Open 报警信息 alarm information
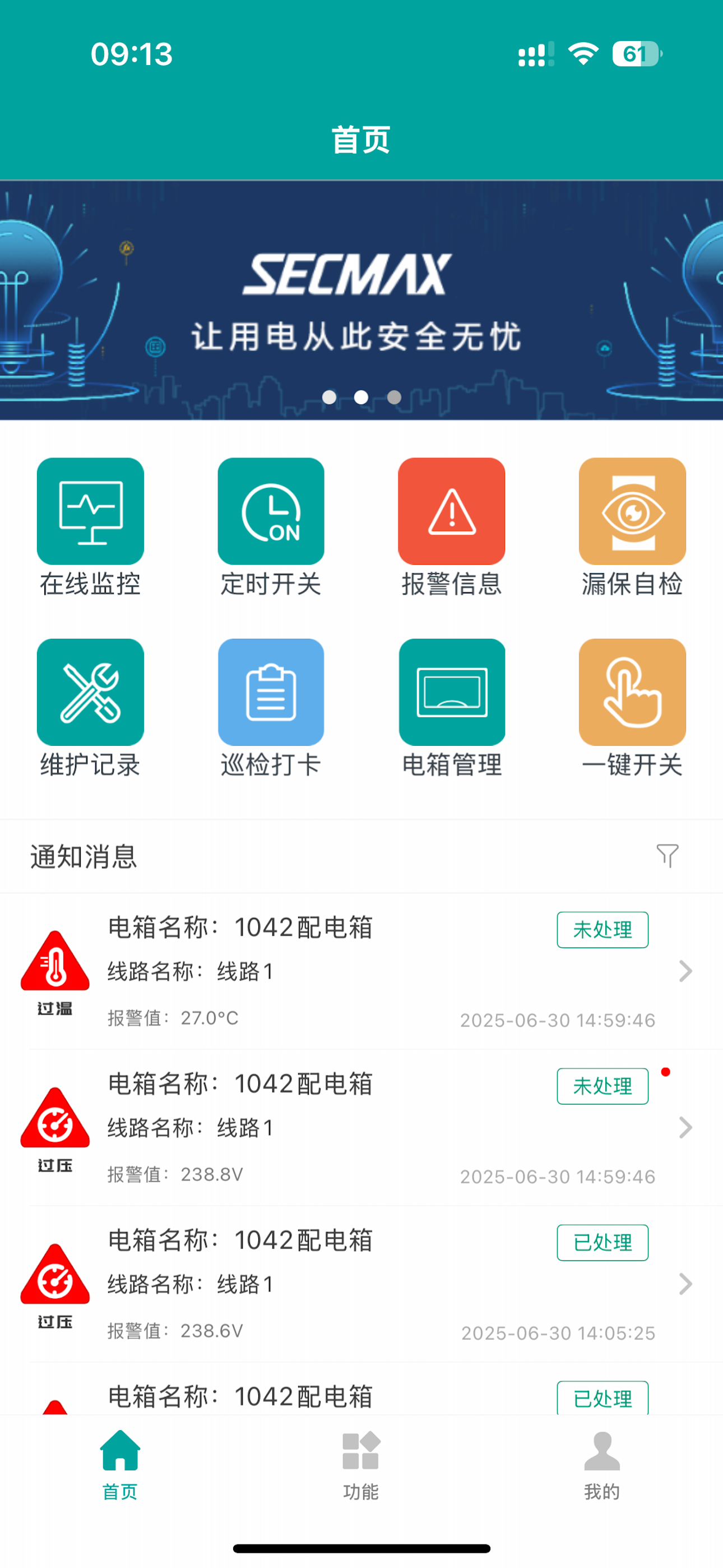 point(452,511)
